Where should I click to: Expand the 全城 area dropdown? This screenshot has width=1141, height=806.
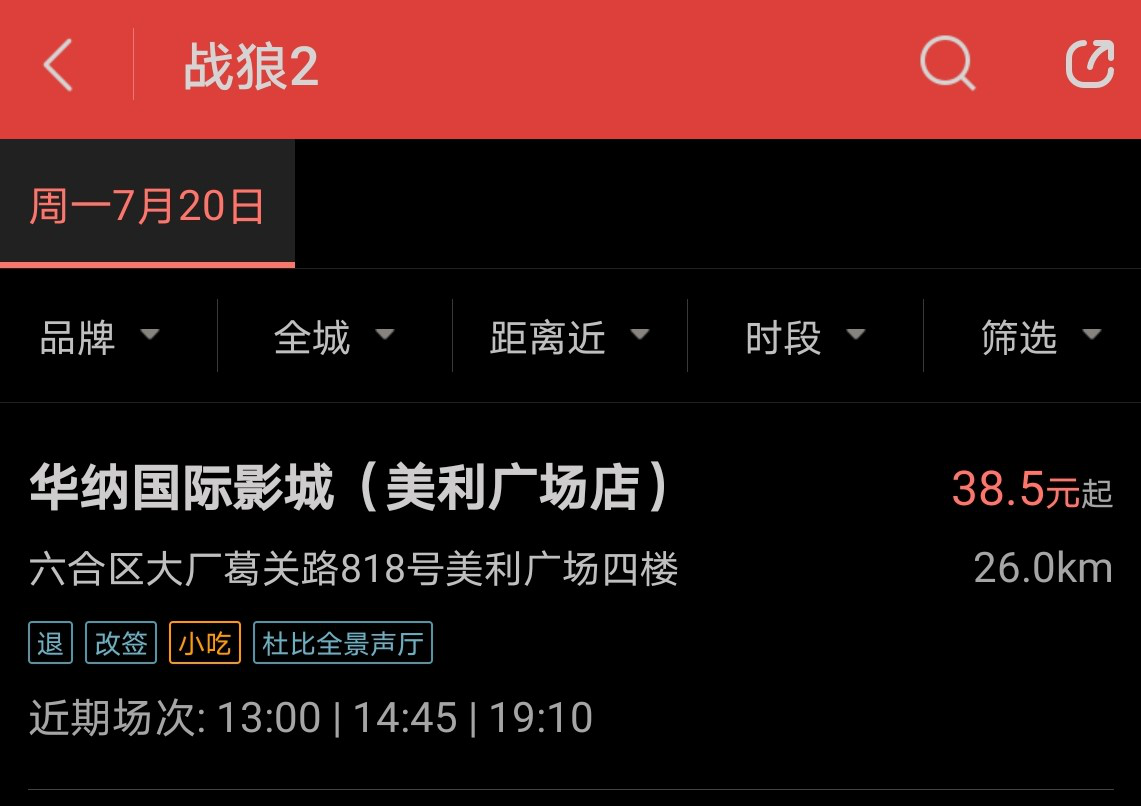334,337
